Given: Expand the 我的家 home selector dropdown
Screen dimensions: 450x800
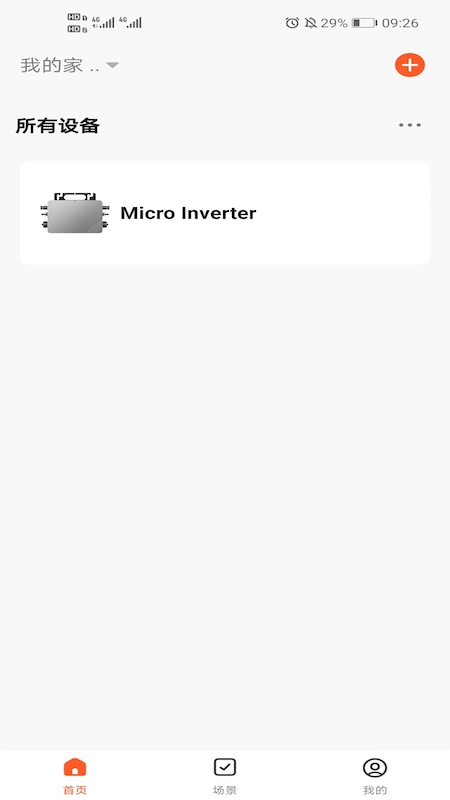Looking at the screenshot, I should pyautogui.click(x=69, y=65).
